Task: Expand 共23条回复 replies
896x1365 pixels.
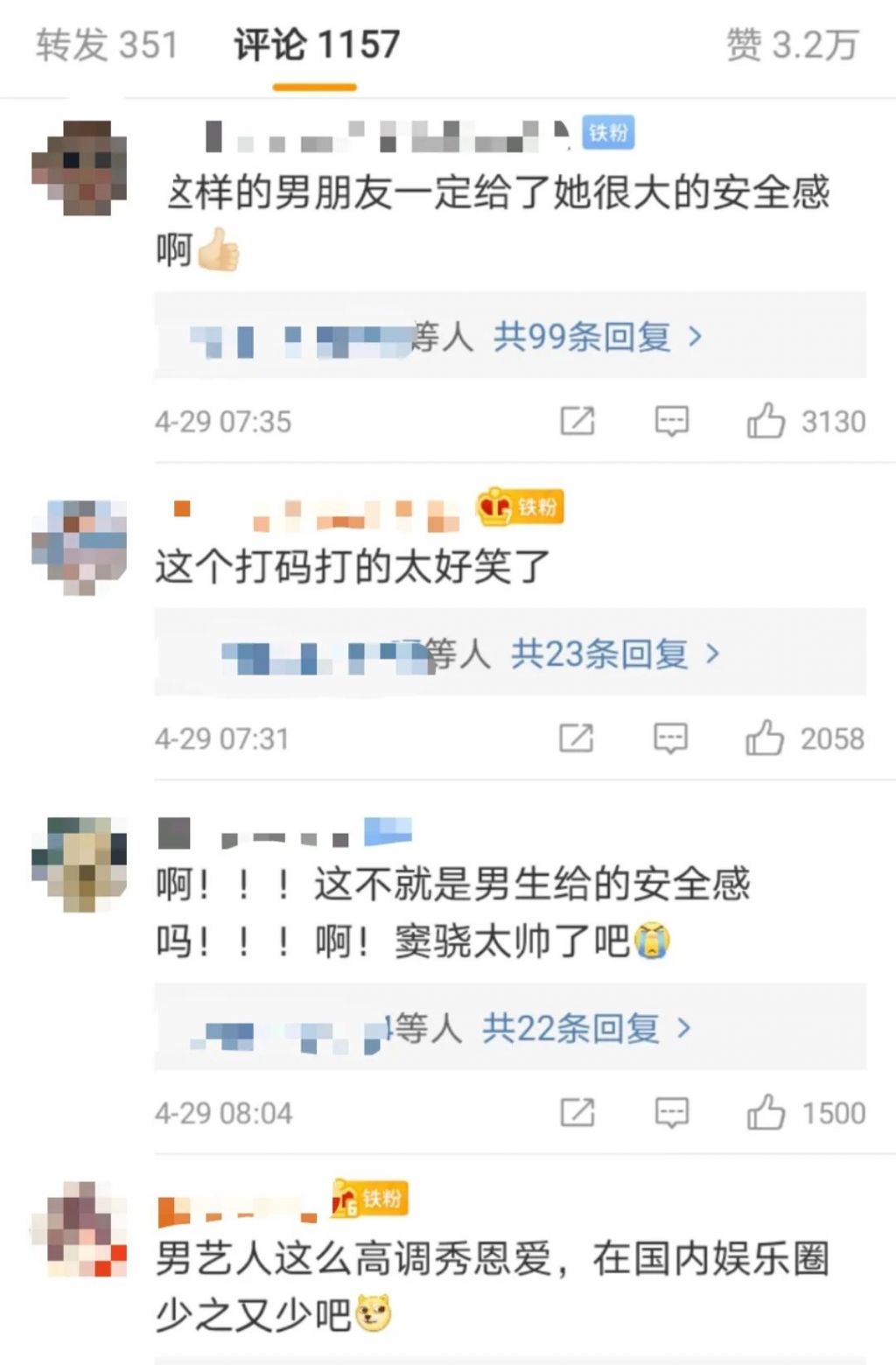Action: coord(614,654)
